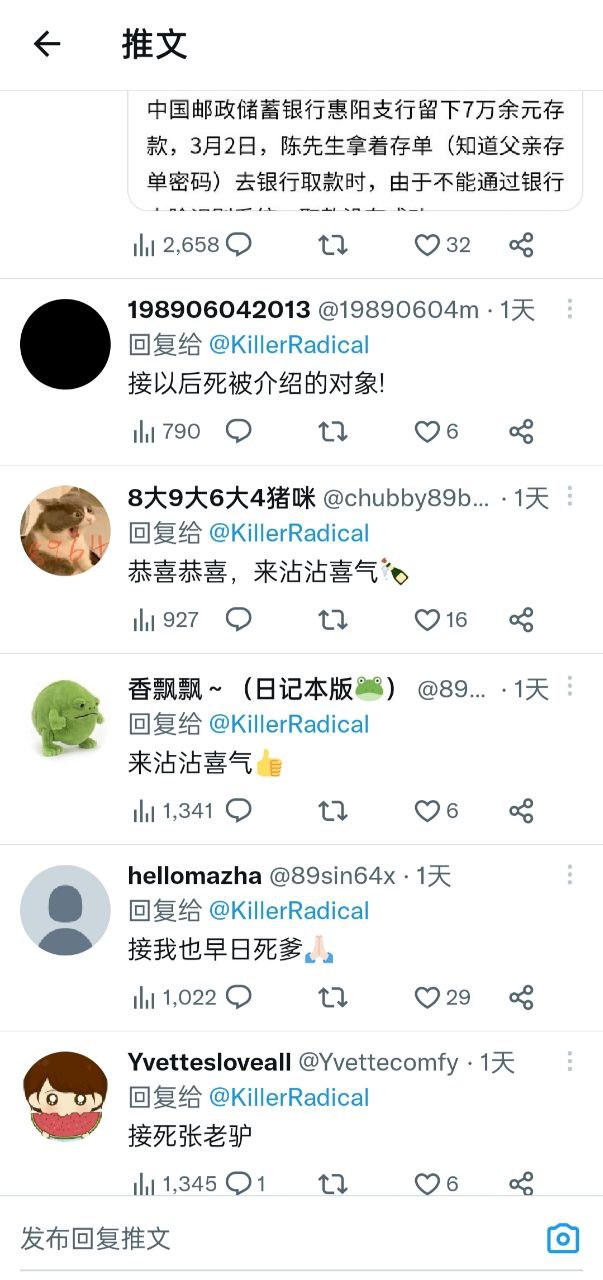Open 198906042013's black avatar profile
The height and width of the screenshot is (1280, 603).
(x=65, y=344)
